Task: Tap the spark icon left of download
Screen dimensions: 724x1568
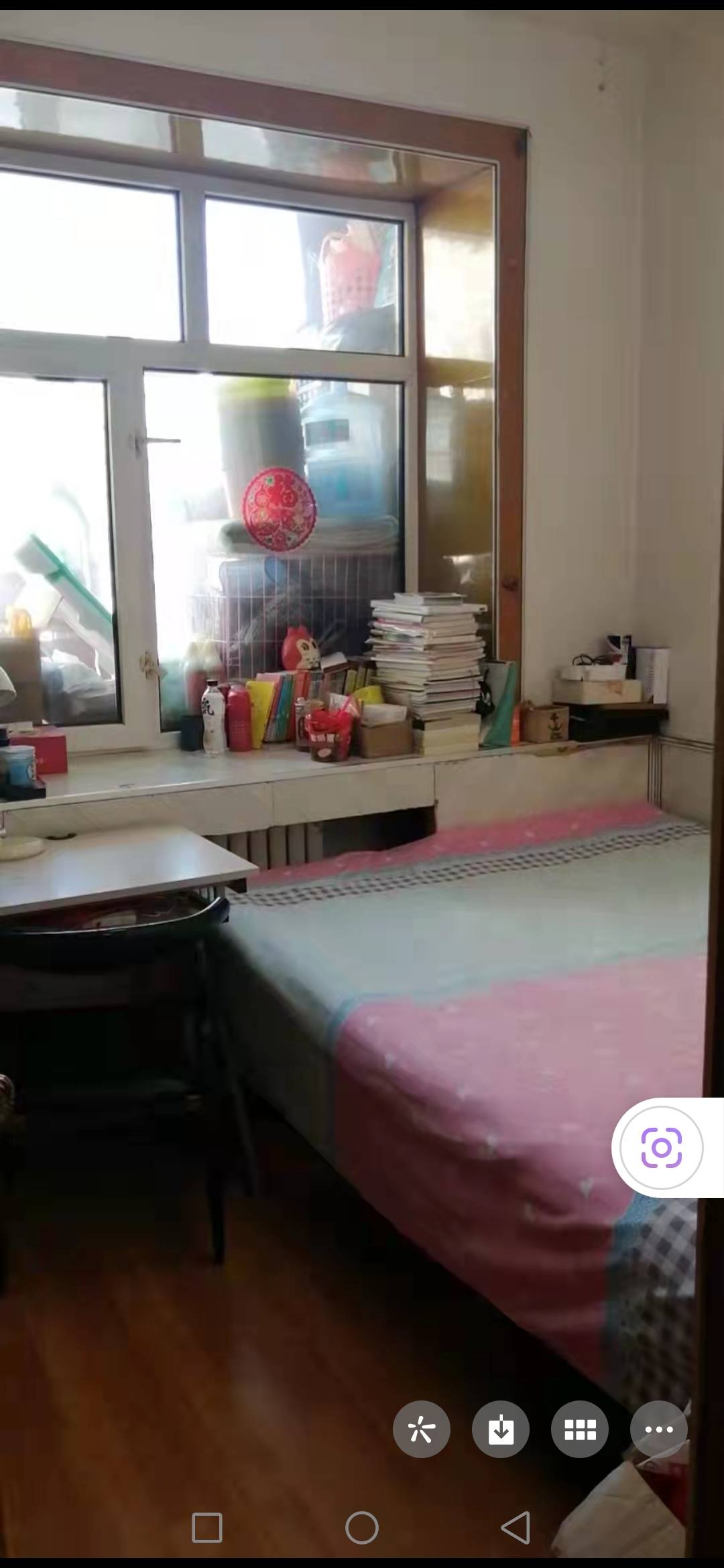Action: click(x=422, y=1429)
